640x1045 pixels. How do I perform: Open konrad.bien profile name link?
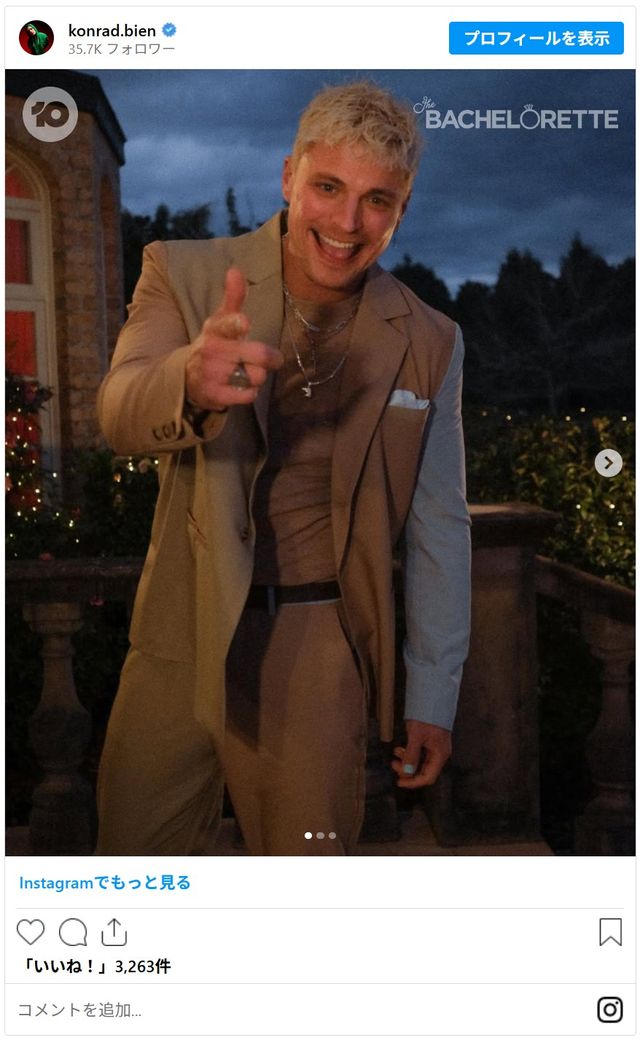click(x=112, y=30)
